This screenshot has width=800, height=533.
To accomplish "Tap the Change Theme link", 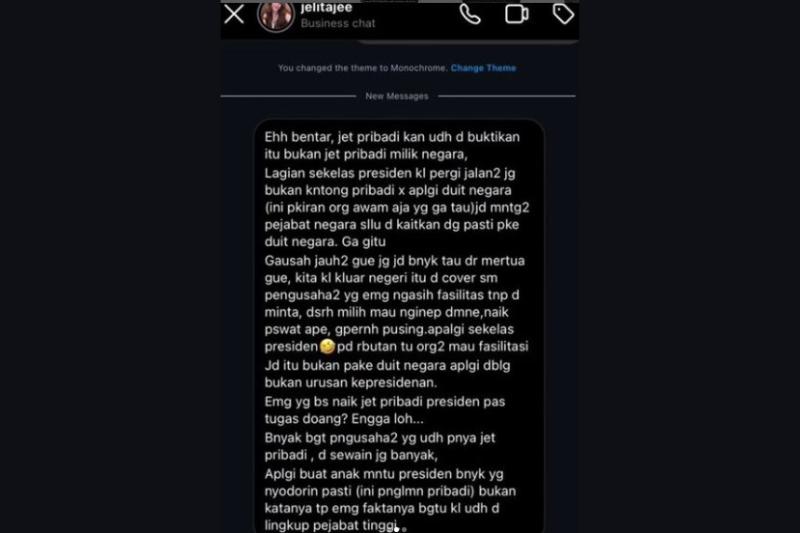I will point(483,68).
